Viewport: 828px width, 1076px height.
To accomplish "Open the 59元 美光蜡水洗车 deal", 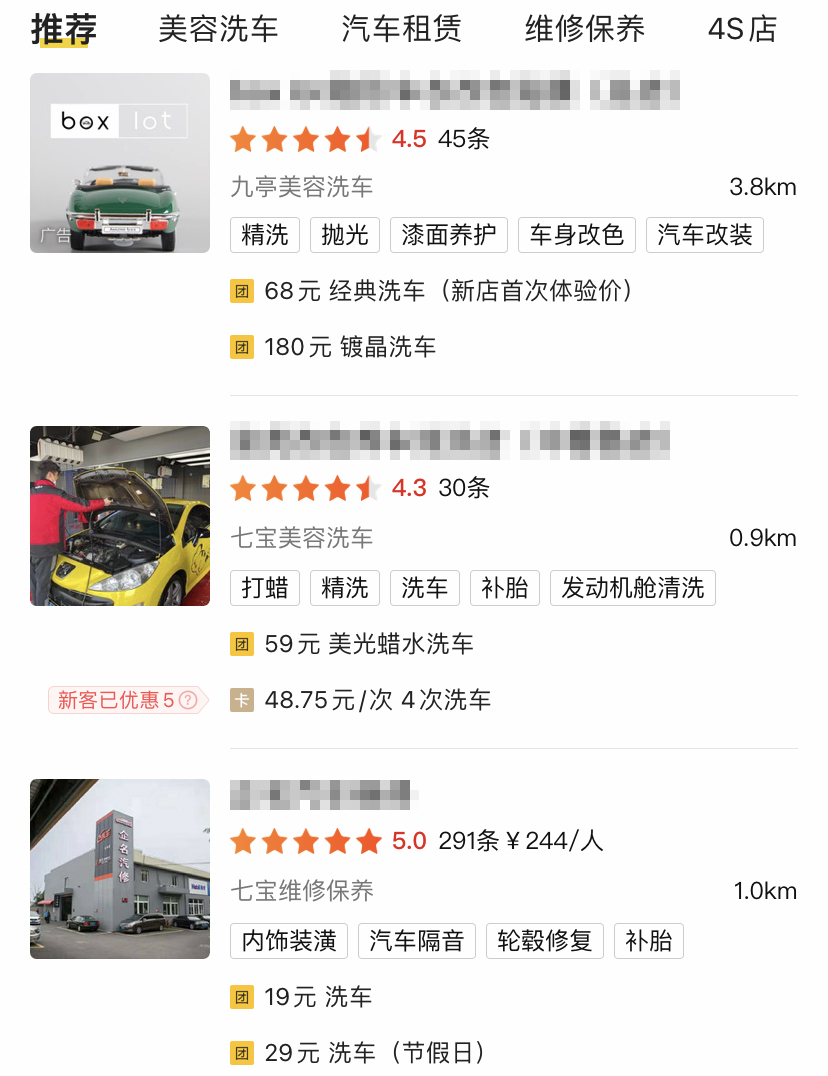I will pyautogui.click(x=368, y=644).
